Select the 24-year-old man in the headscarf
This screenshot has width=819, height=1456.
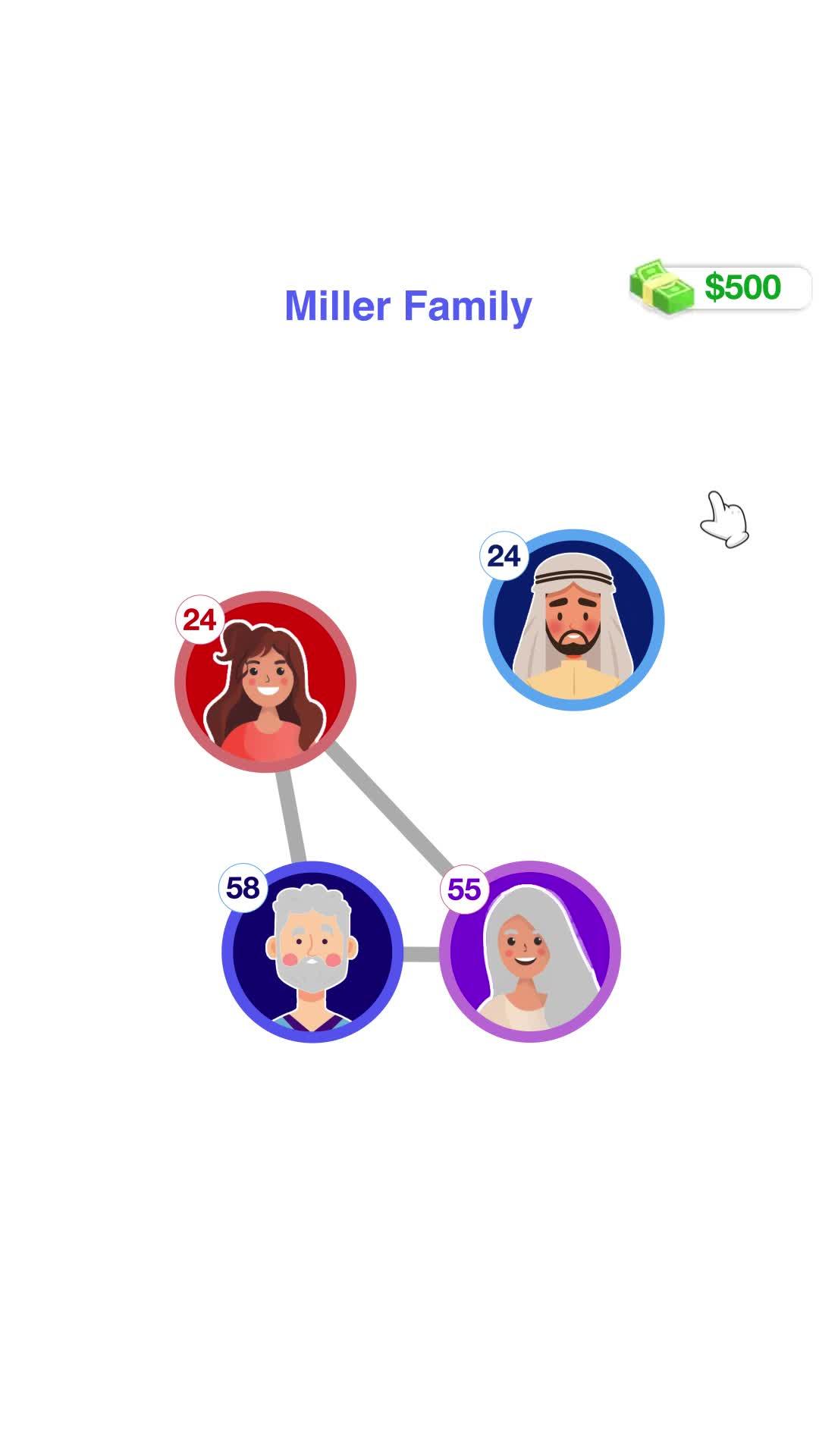tap(573, 620)
